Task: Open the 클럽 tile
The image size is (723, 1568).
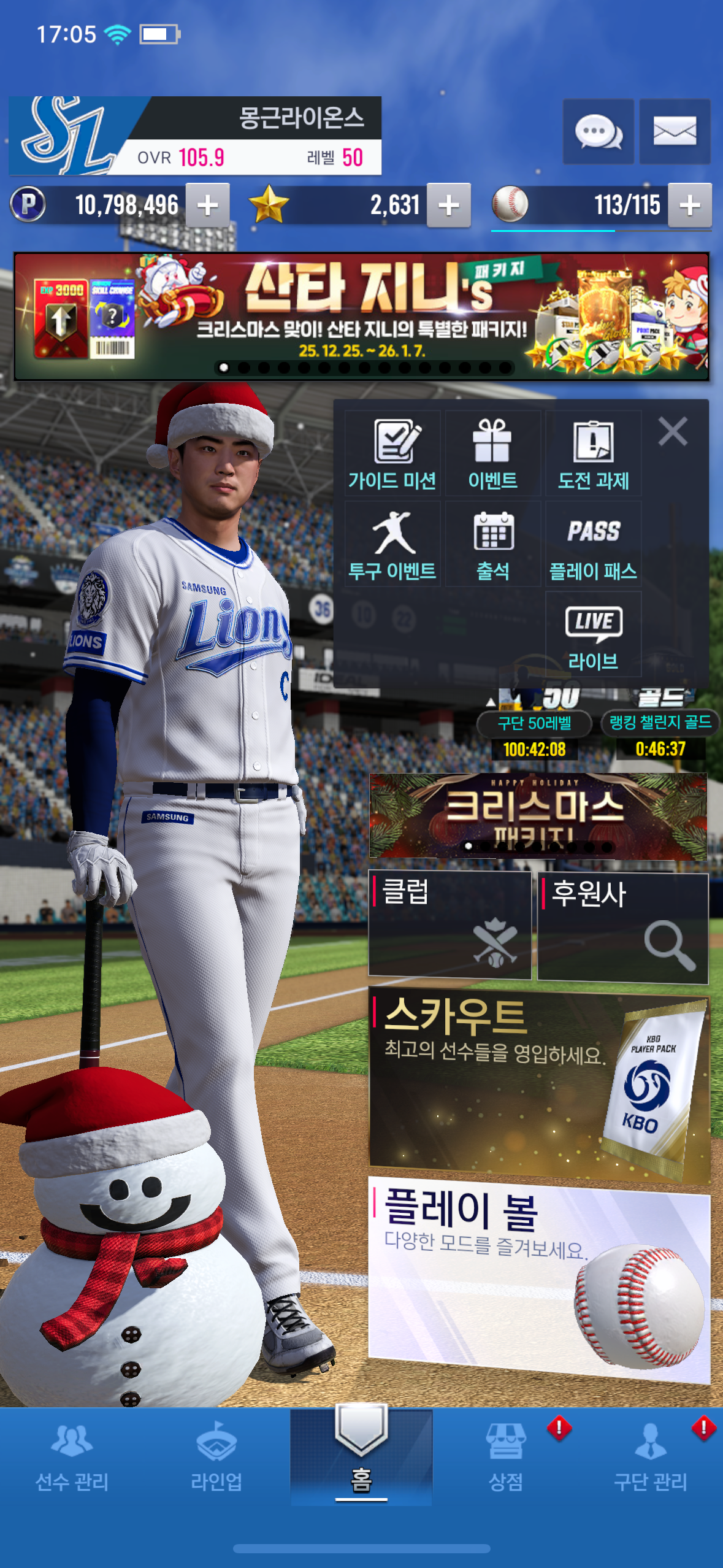Action: click(x=449, y=925)
